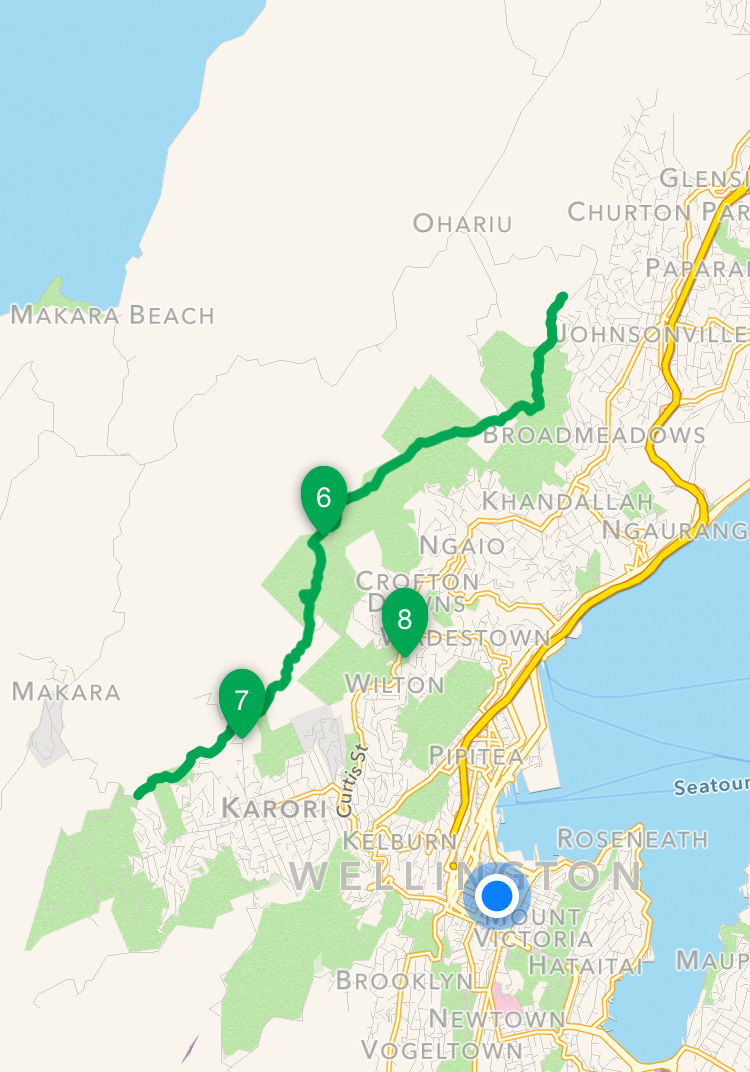Select map pin number 6

coord(323,496)
